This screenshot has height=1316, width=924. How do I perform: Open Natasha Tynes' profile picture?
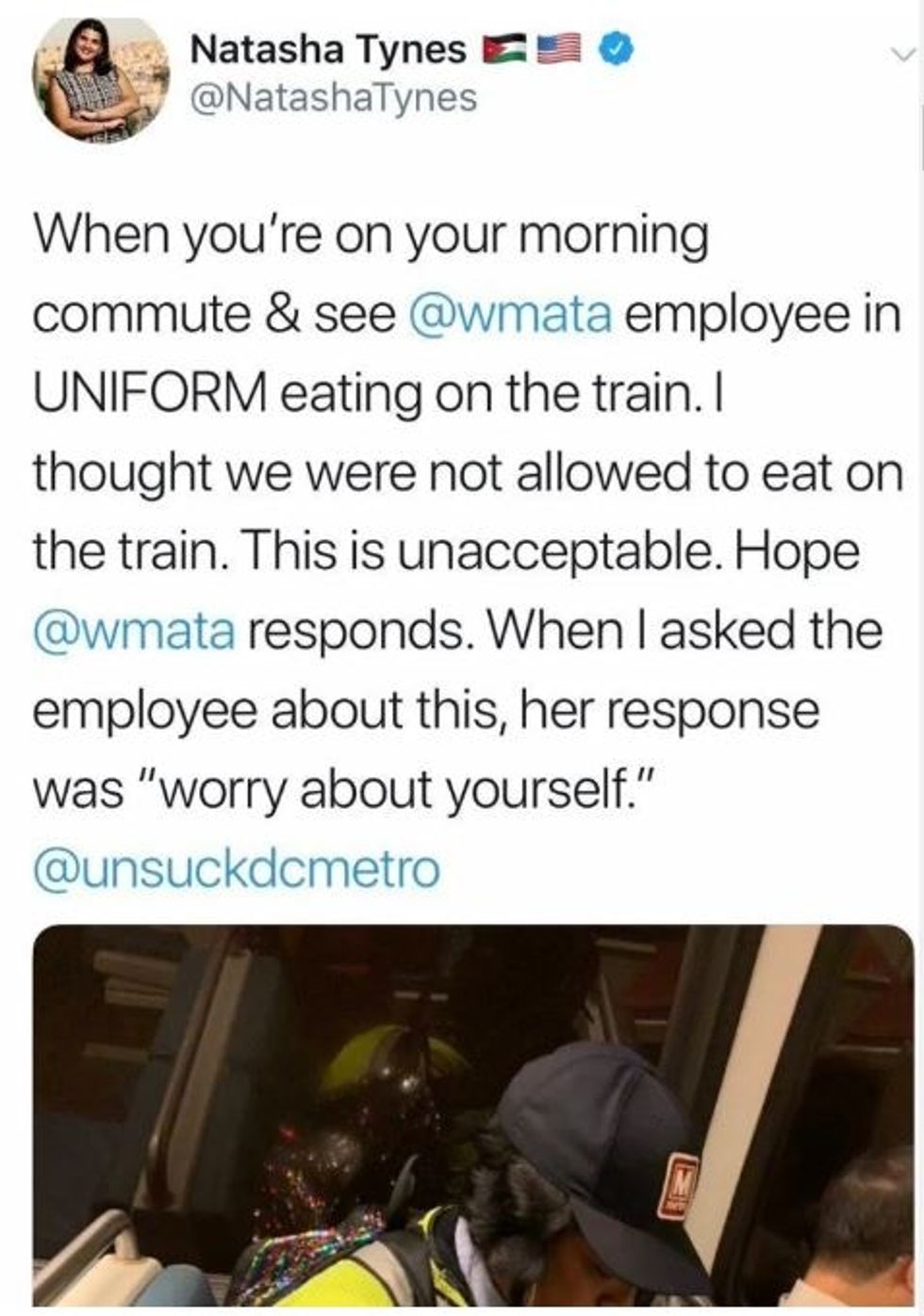tap(100, 80)
